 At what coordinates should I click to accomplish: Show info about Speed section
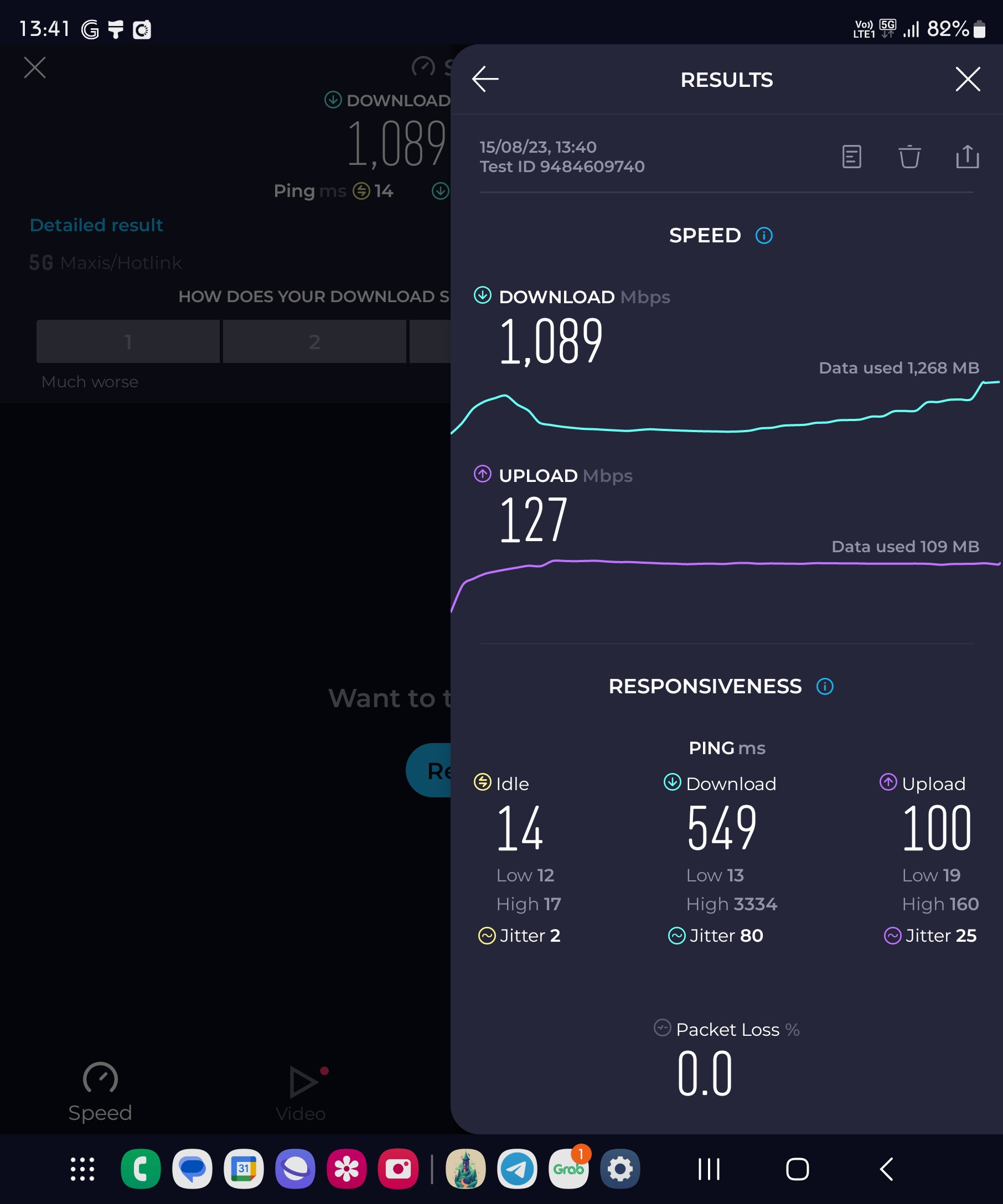[x=764, y=236]
